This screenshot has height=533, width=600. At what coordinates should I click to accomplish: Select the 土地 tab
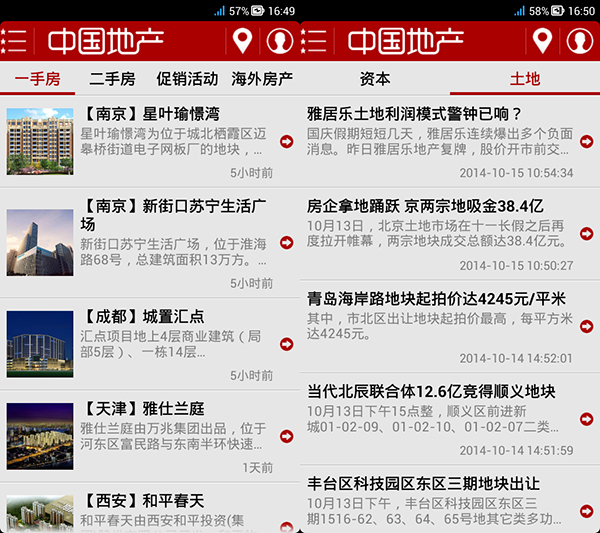click(525, 78)
